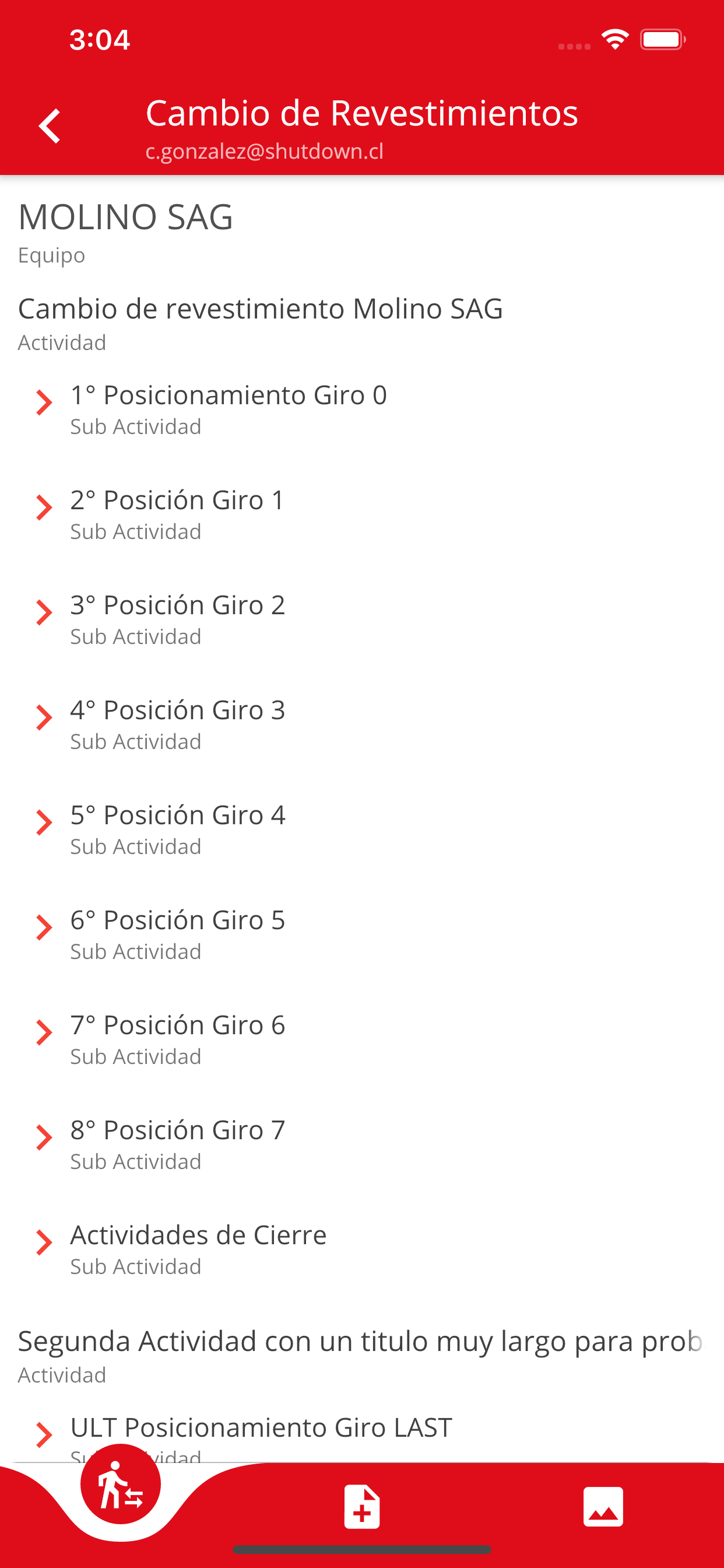724x1568 pixels.
Task: Switch to the image gallery tab
Action: pyautogui.click(x=603, y=1507)
